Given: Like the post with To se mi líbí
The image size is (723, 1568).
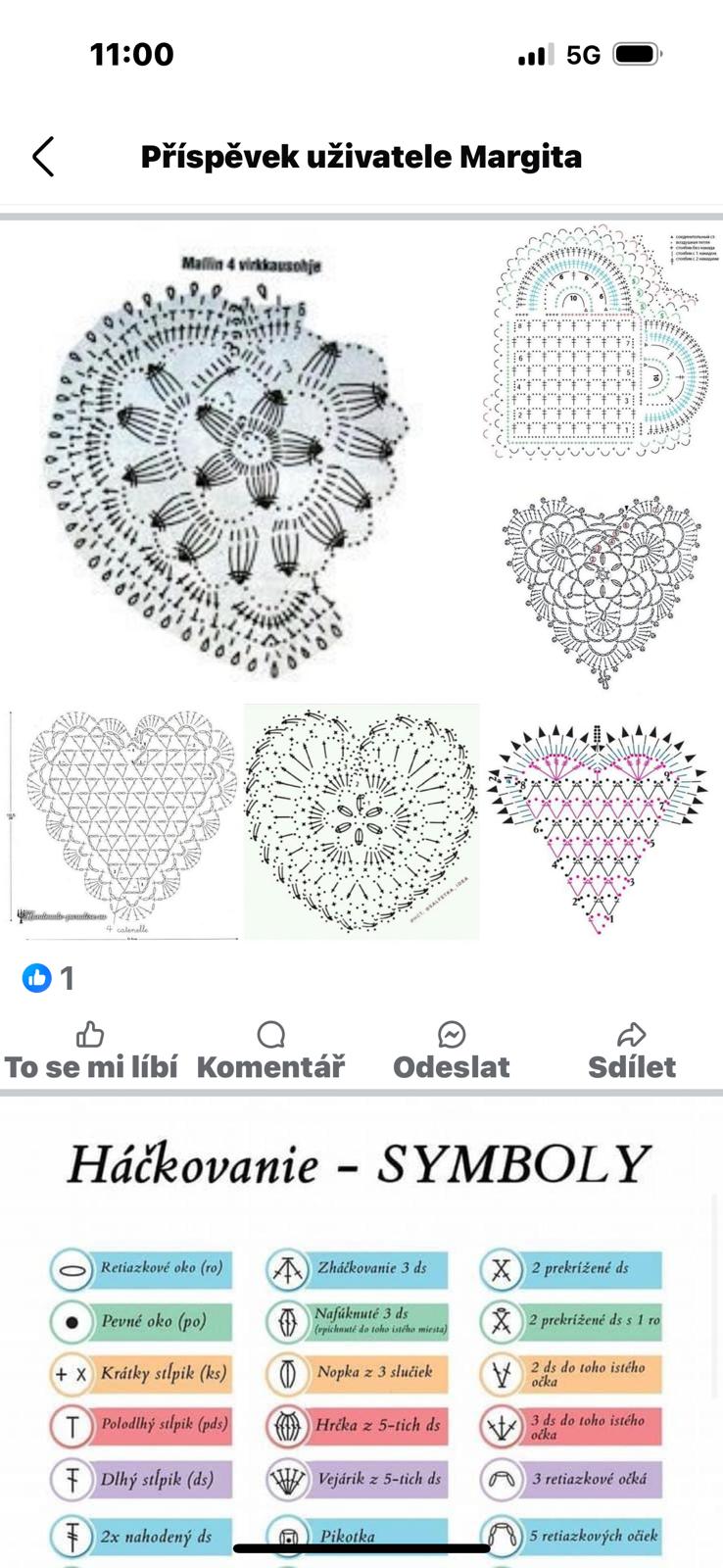Looking at the screenshot, I should coord(90,1052).
